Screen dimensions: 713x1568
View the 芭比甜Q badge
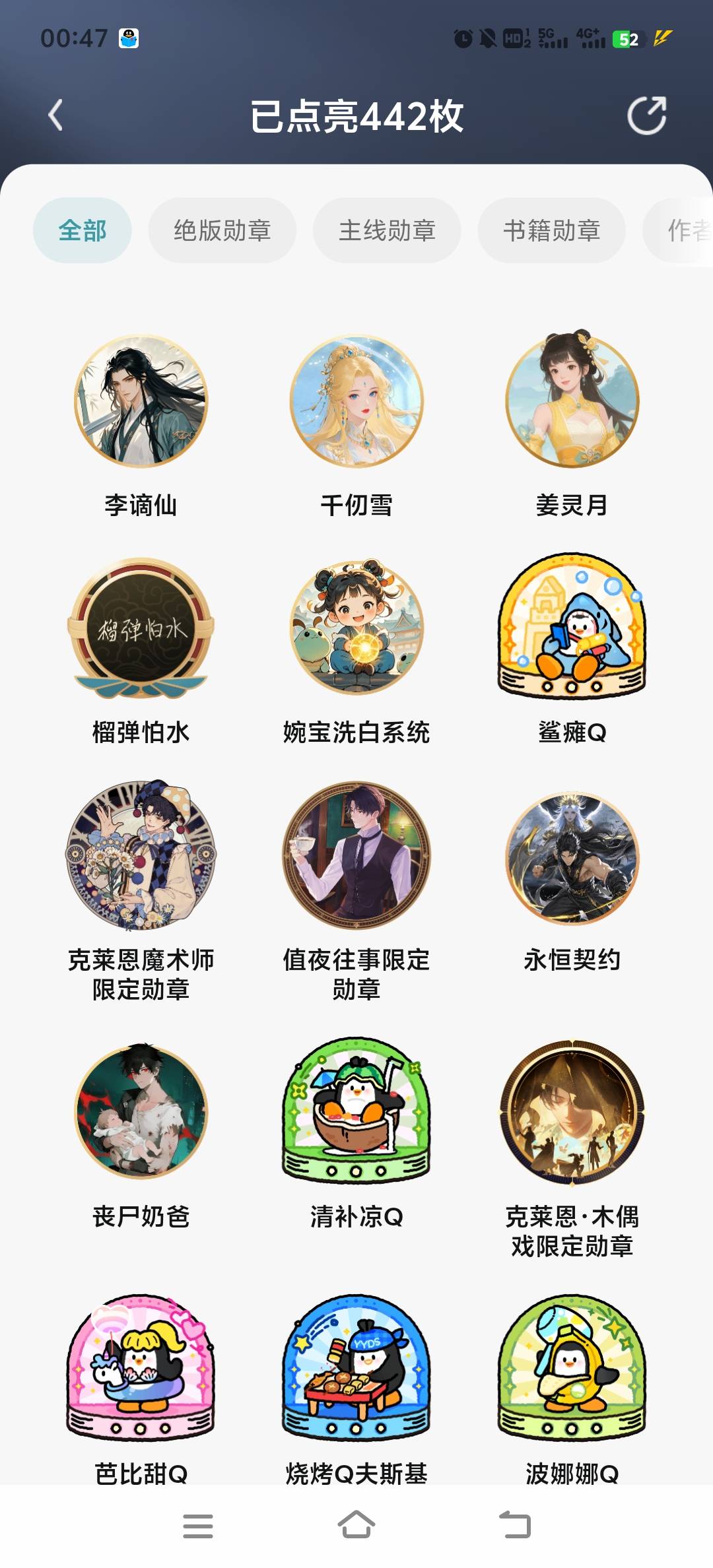[141, 1367]
